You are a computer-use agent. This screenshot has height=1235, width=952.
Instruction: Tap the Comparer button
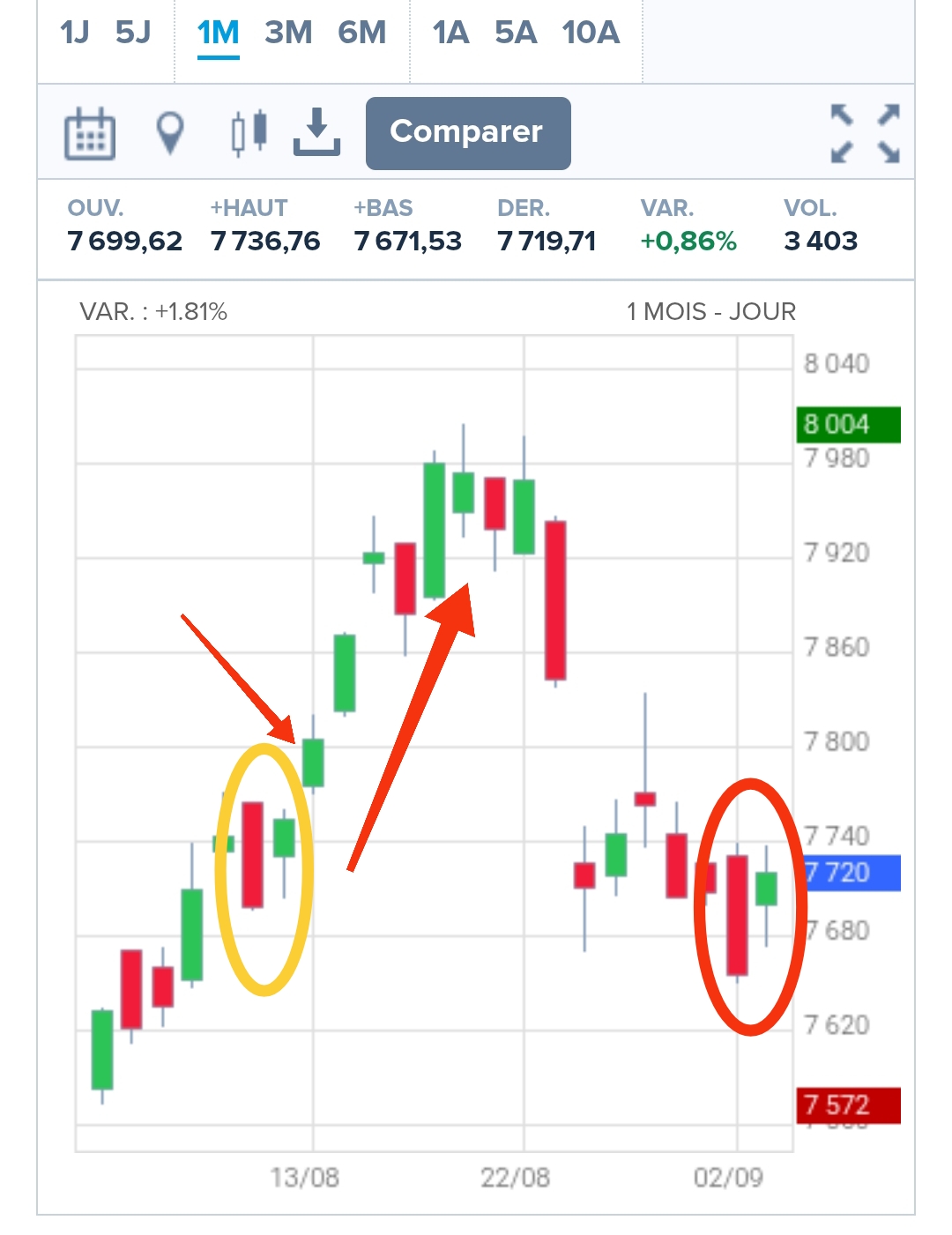coord(468,133)
